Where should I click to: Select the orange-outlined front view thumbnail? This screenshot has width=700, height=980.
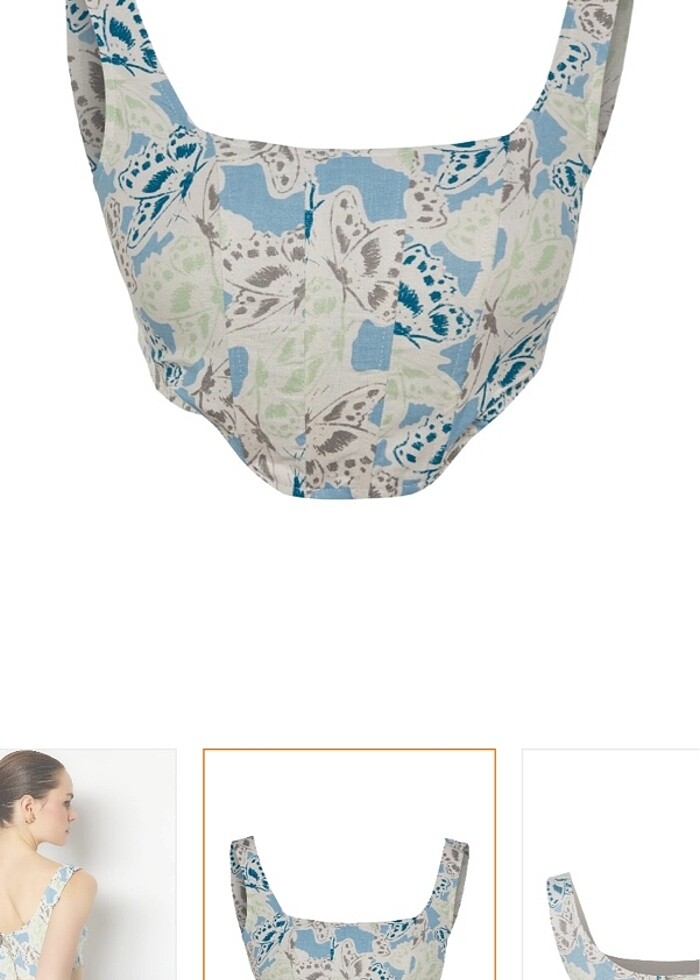349,864
